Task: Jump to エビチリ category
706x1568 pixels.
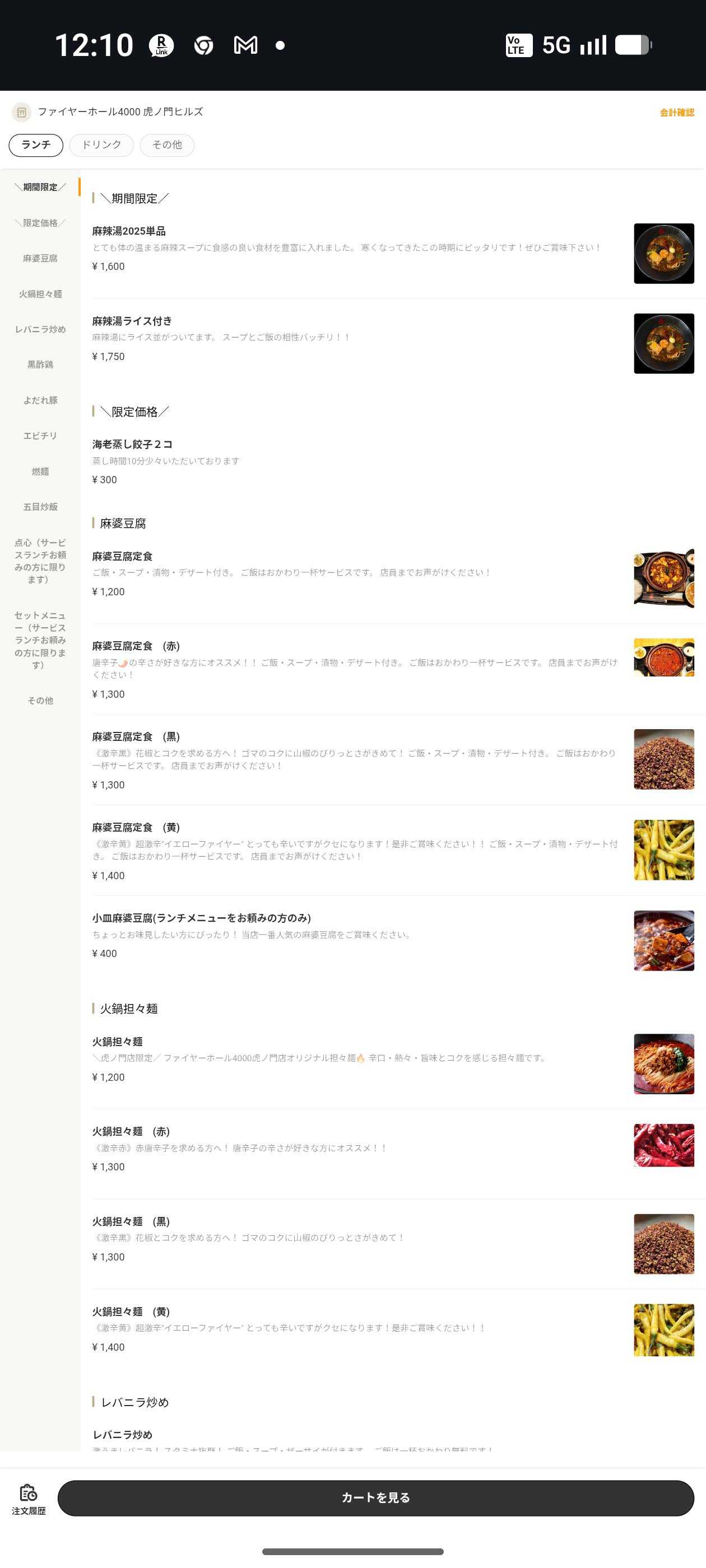Action: 40,436
